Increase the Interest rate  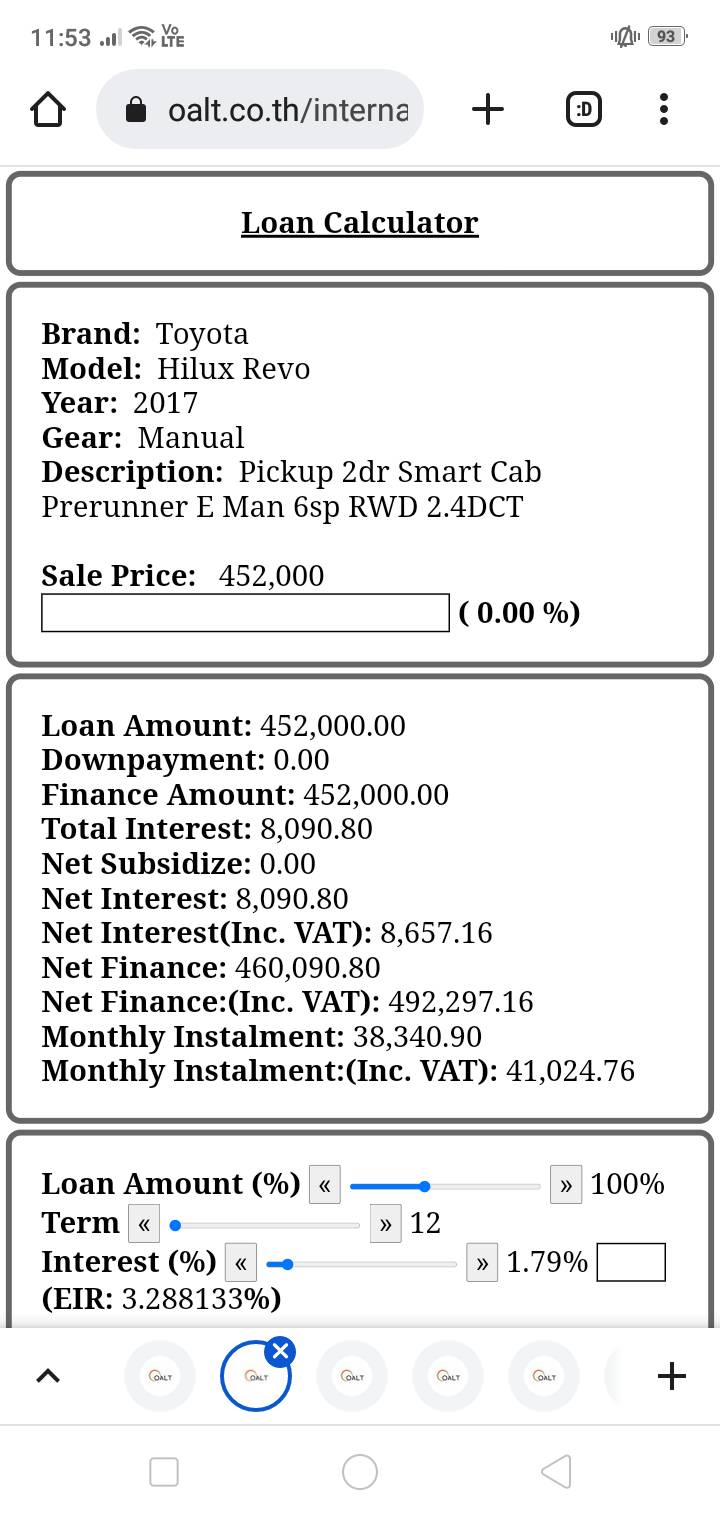pos(482,1263)
